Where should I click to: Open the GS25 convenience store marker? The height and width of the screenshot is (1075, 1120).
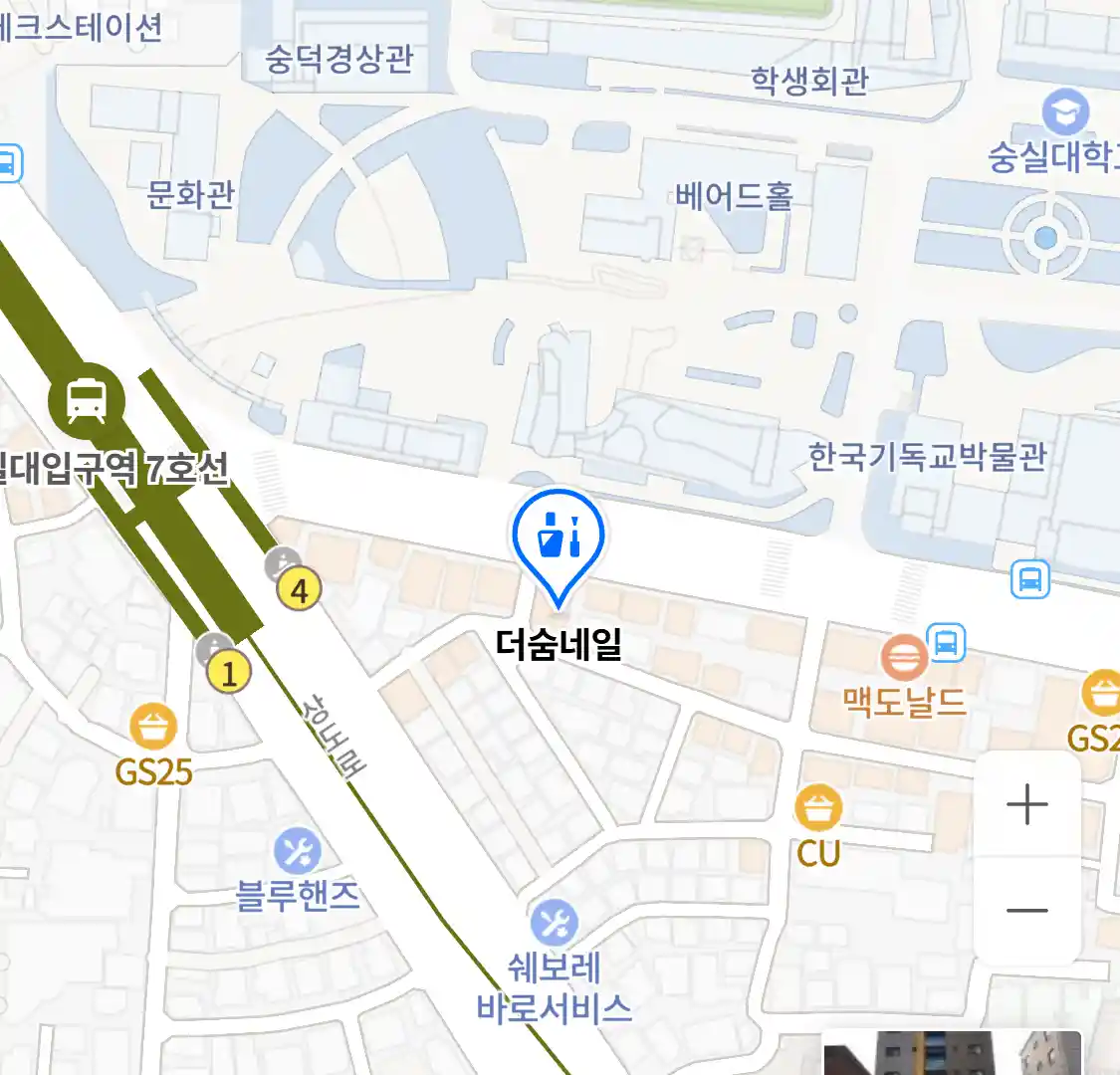152,729
